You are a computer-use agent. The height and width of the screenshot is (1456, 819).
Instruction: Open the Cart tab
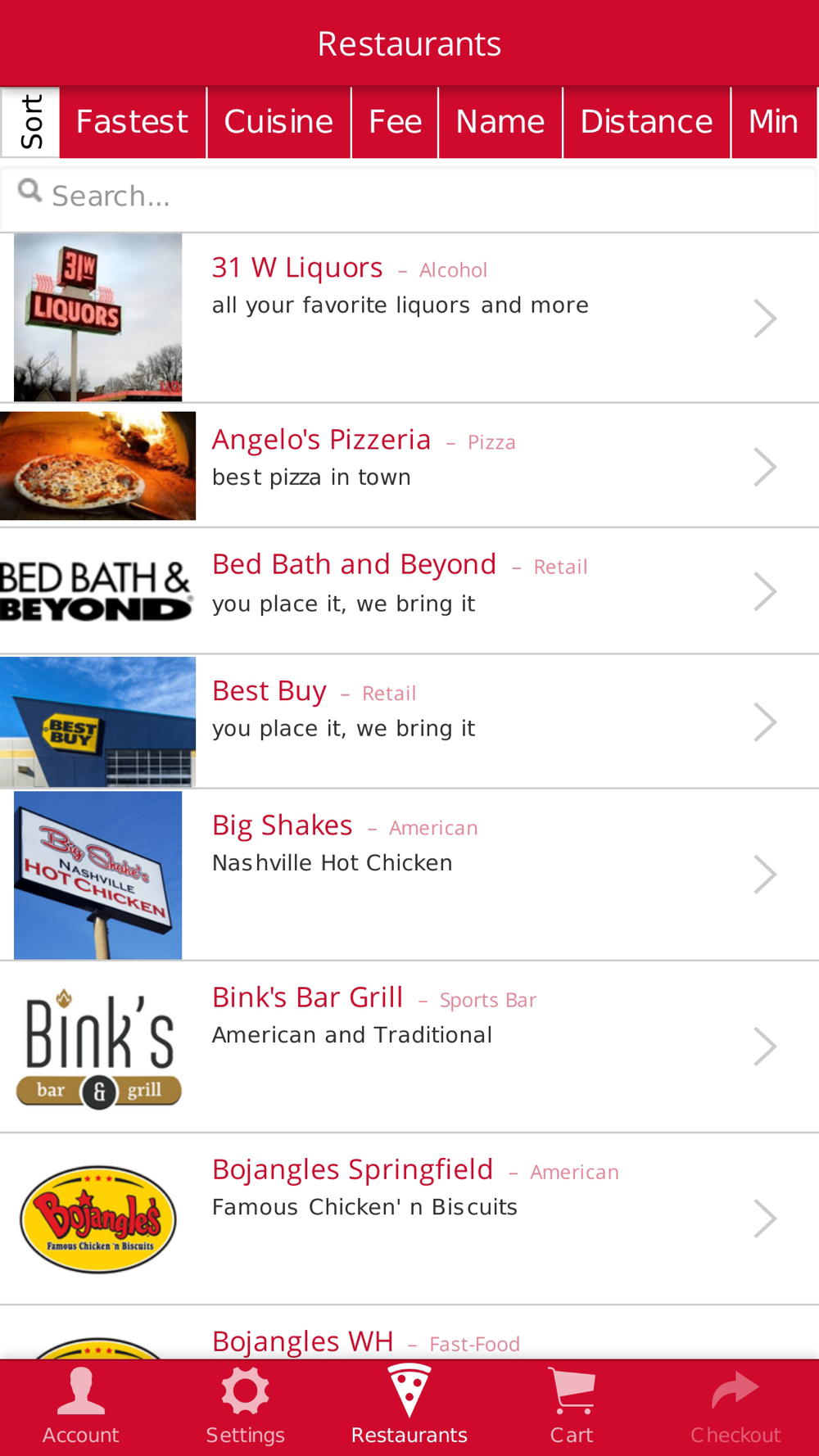tap(572, 1407)
